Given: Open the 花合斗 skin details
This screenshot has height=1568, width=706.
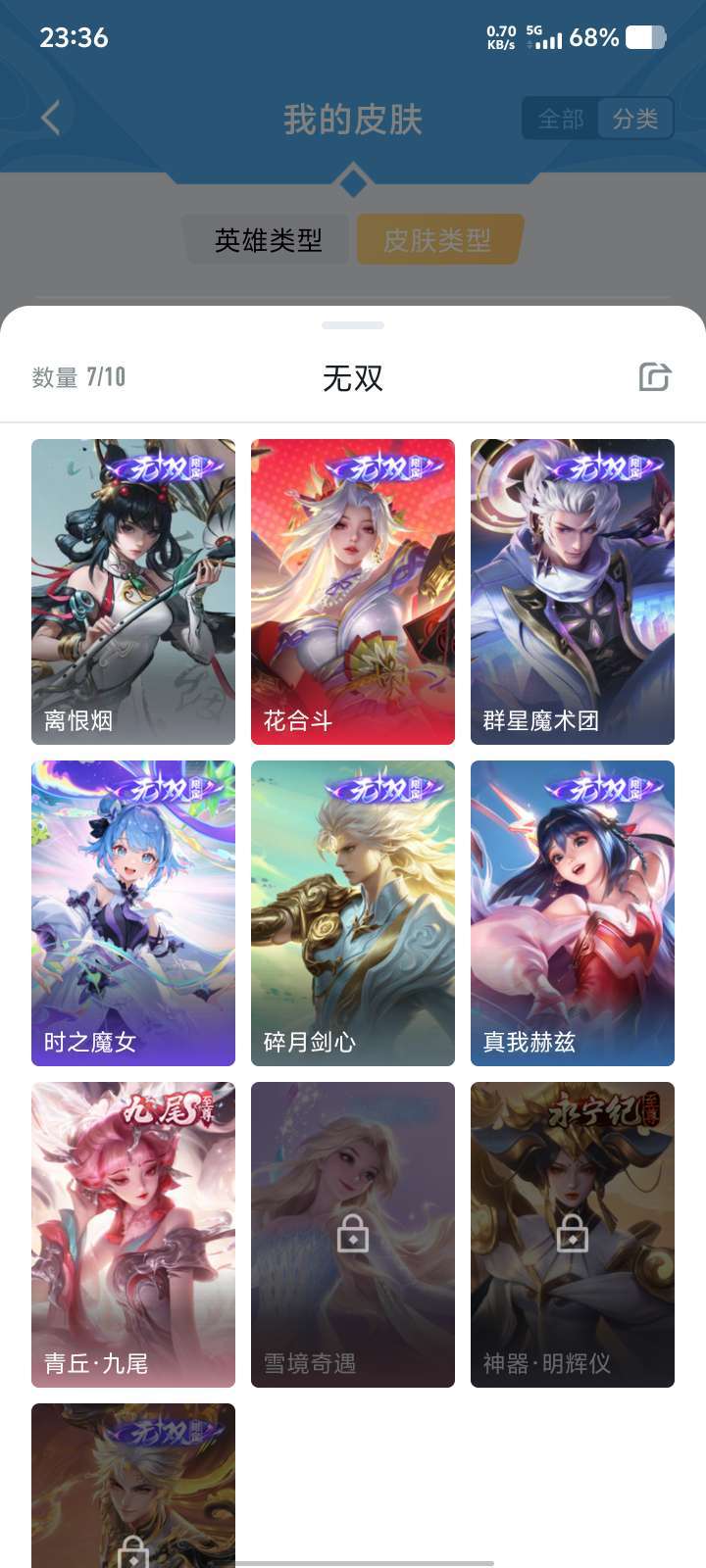Looking at the screenshot, I should 352,588.
